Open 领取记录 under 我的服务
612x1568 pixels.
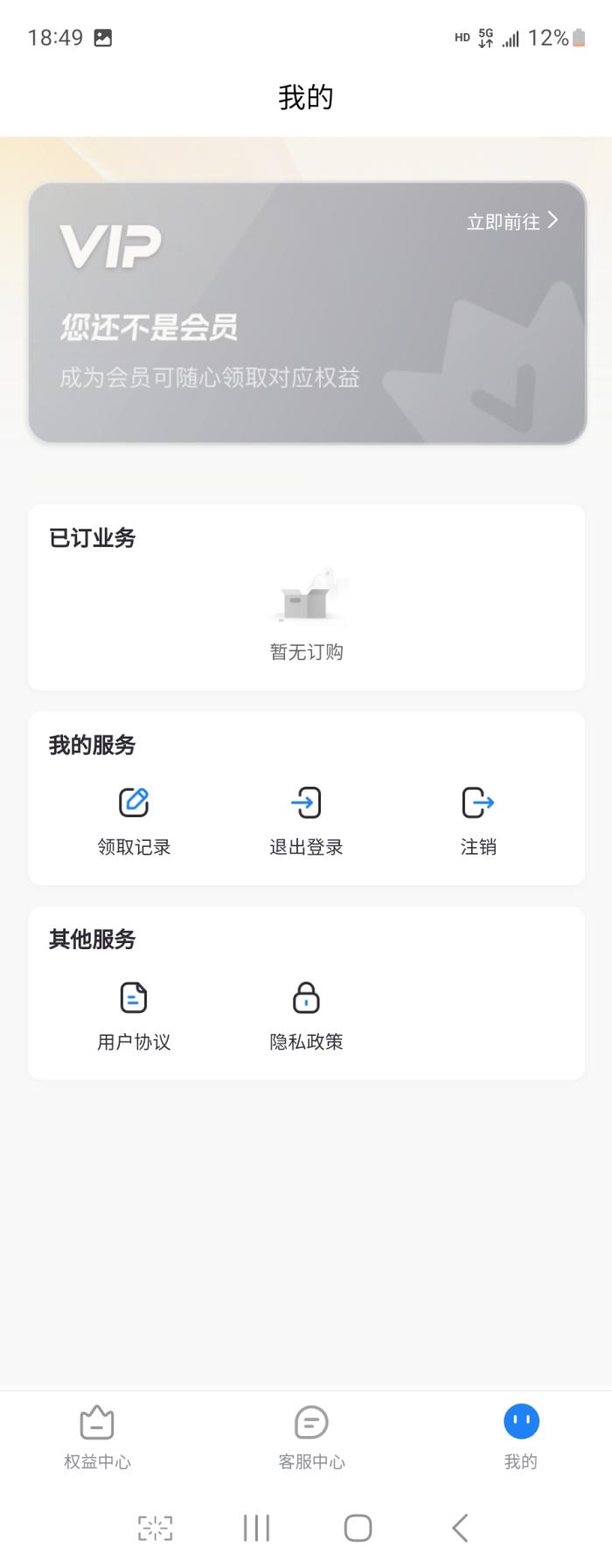[x=134, y=820]
